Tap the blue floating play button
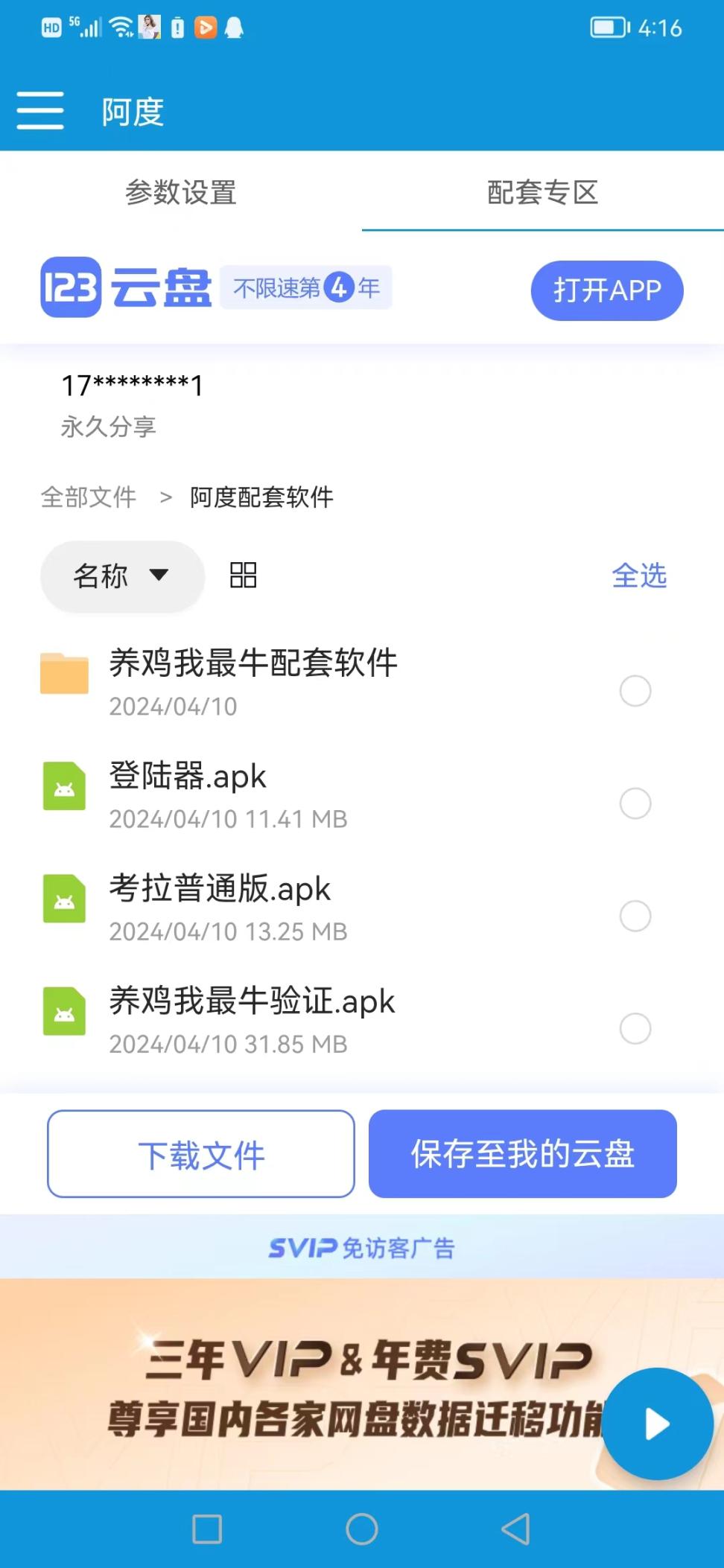The width and height of the screenshot is (724, 1568). click(x=657, y=1424)
